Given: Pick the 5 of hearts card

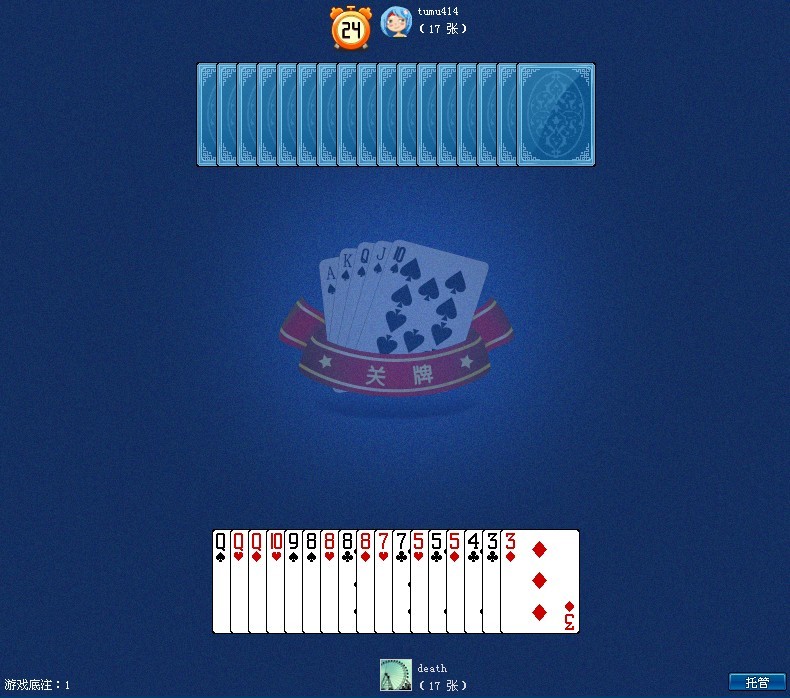Looking at the screenshot, I should click(x=418, y=580).
